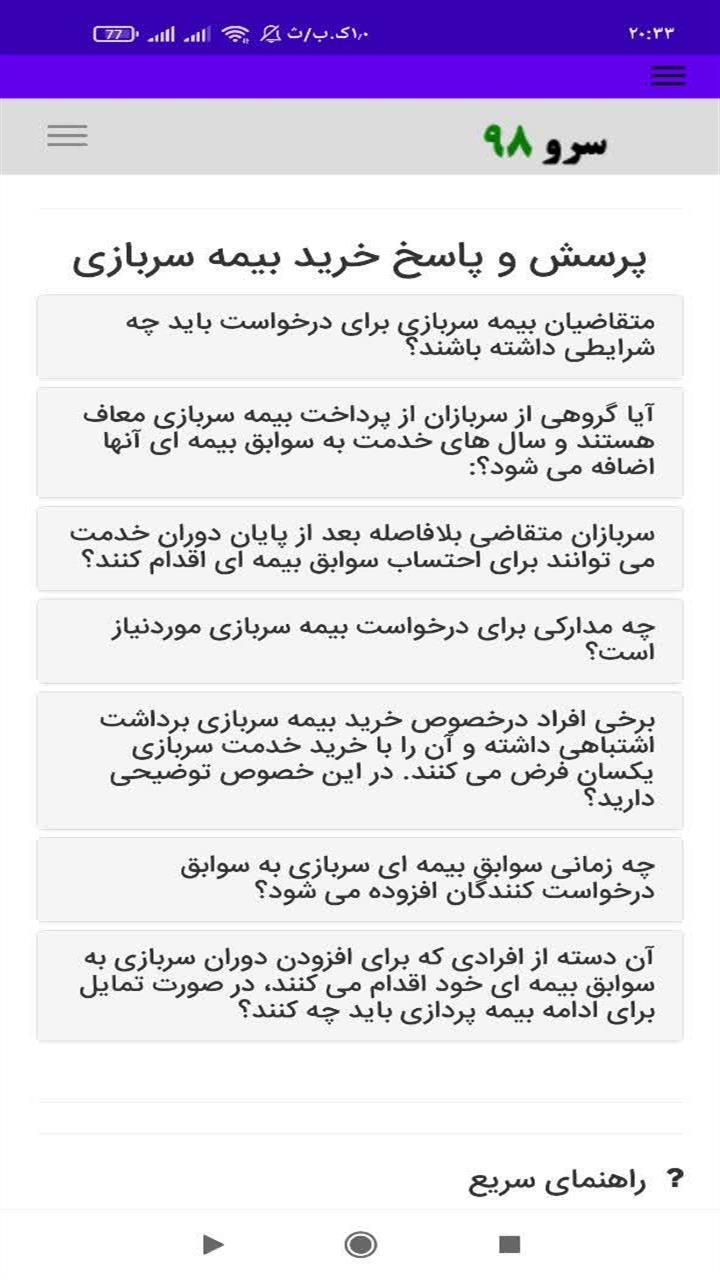Tap the Wi-Fi status icon

(238, 31)
